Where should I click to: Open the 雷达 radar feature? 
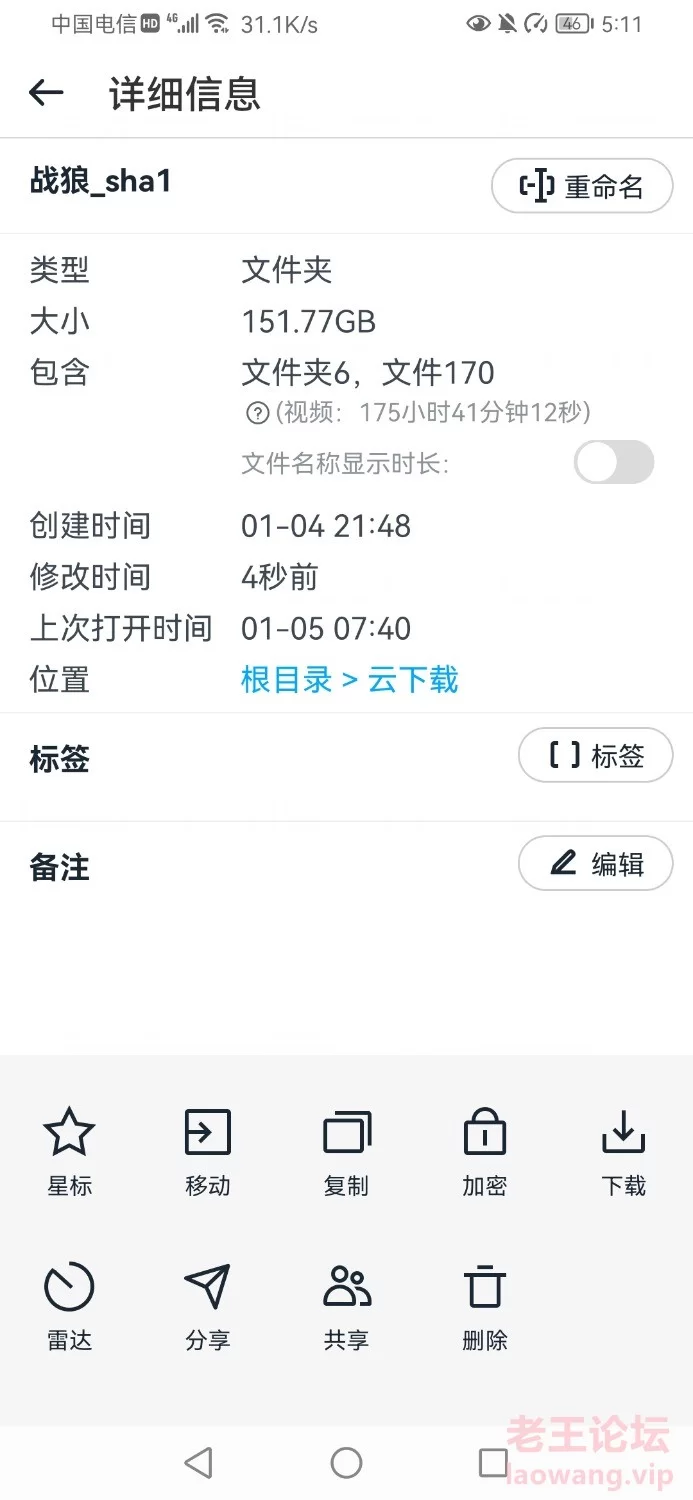[x=69, y=1306]
